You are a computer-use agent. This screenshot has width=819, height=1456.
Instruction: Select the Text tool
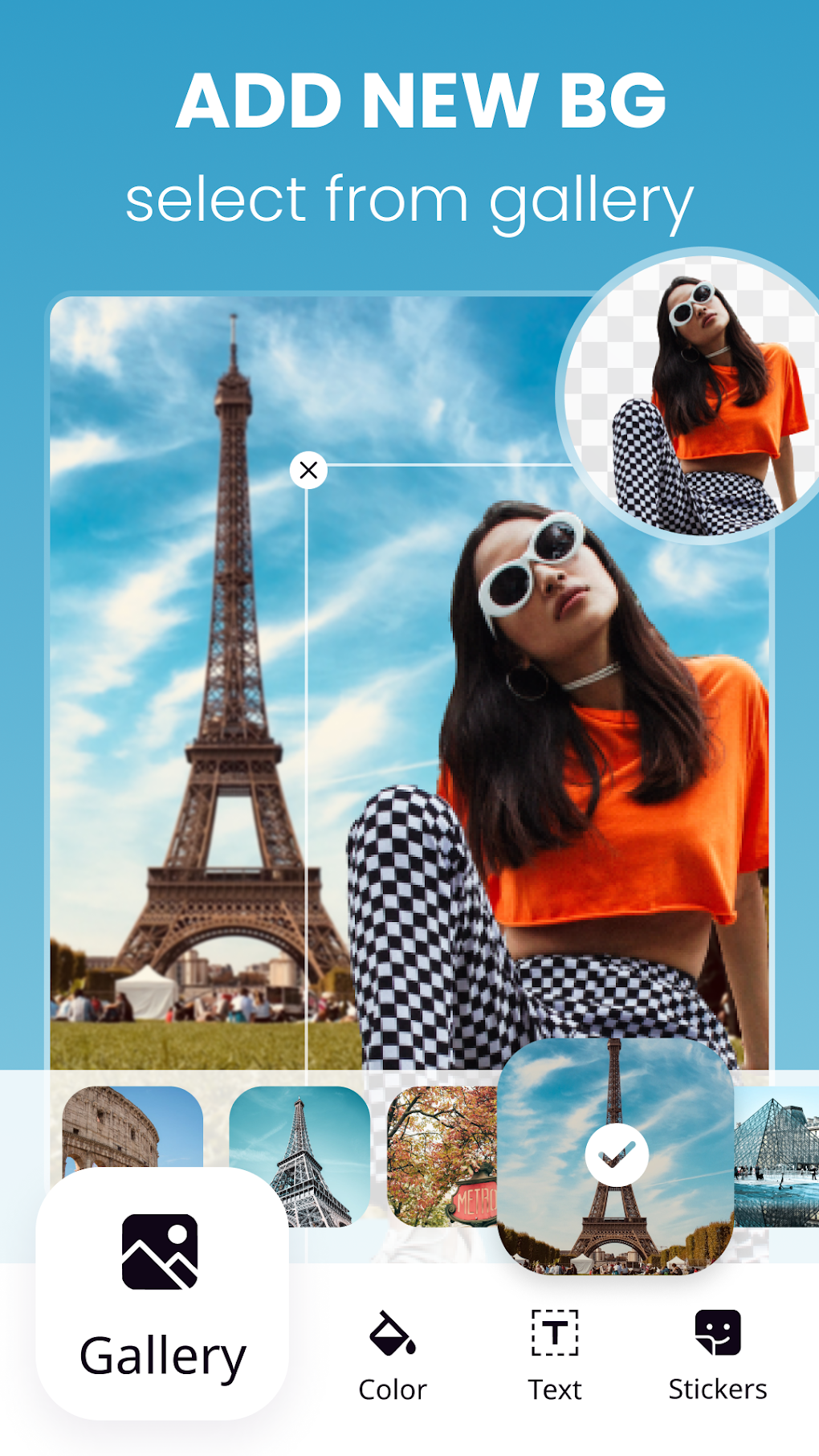(556, 1333)
